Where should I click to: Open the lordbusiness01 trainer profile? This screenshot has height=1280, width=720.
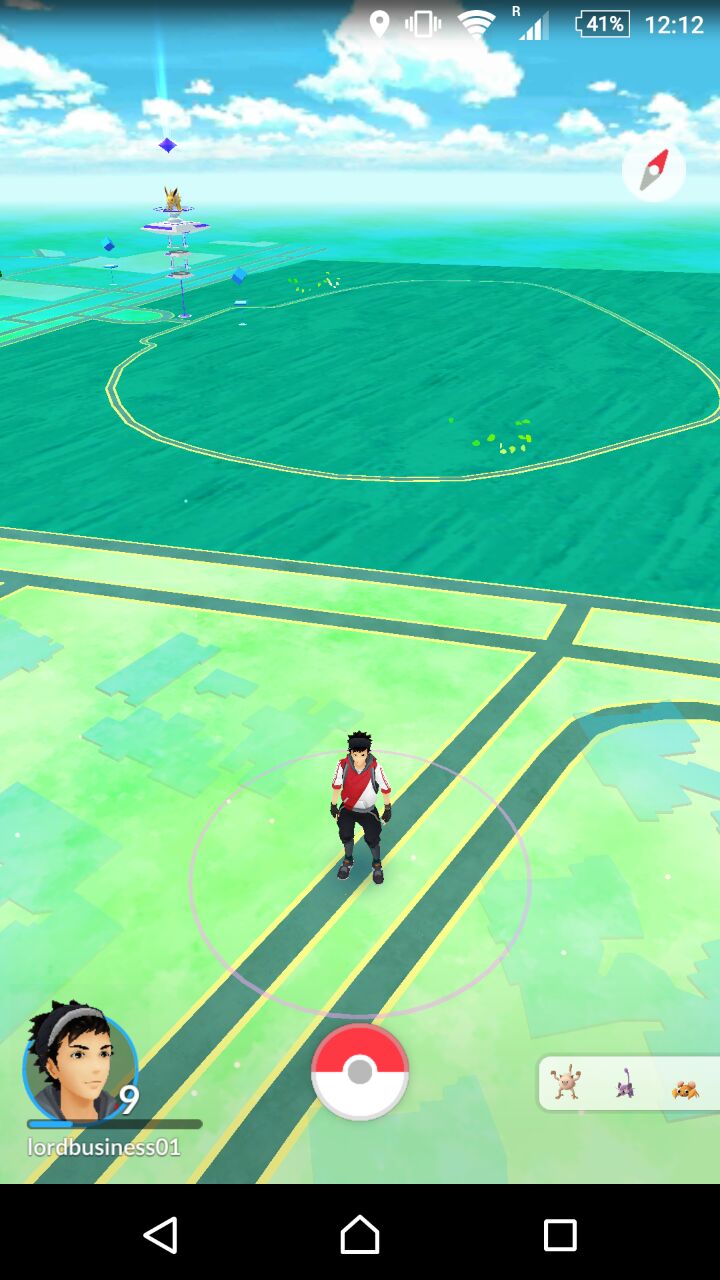click(x=80, y=1067)
